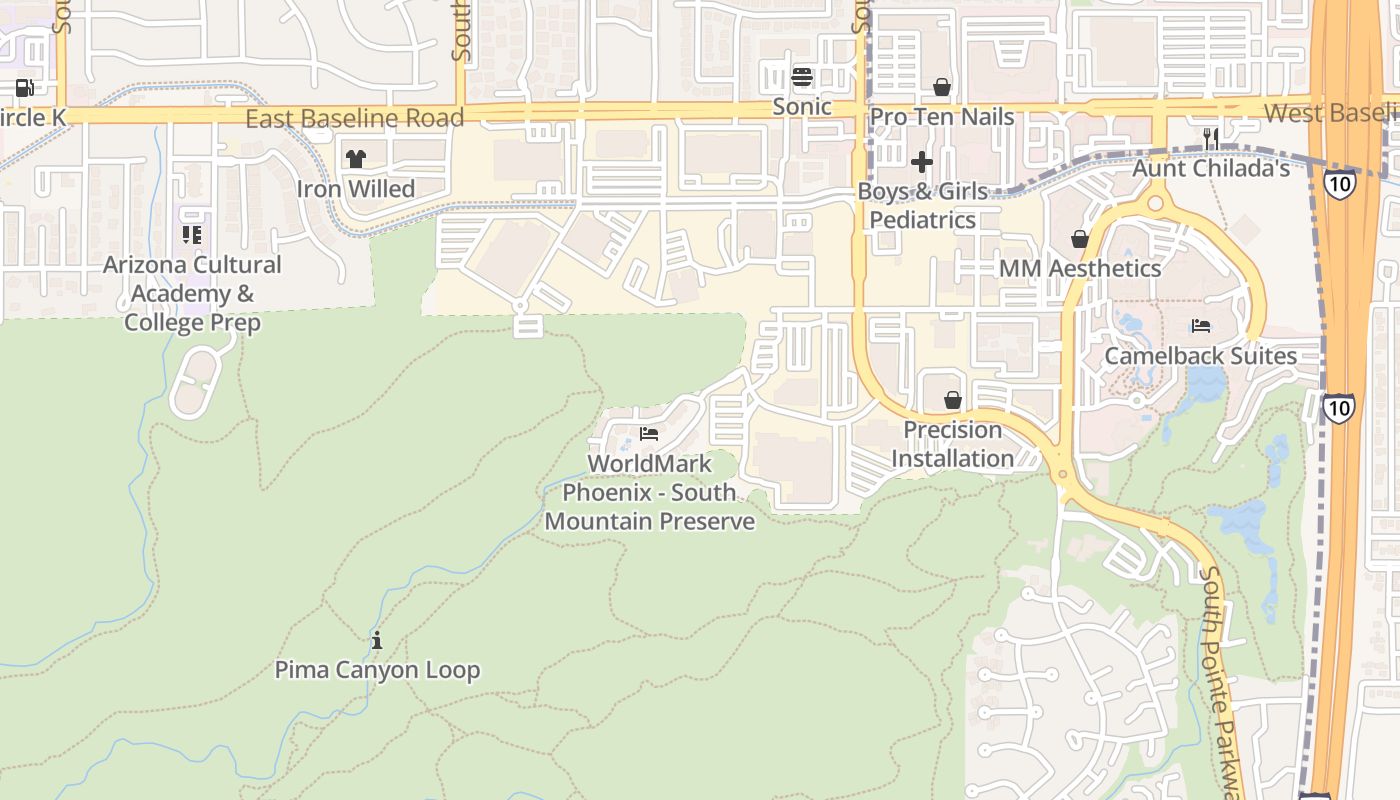
Task: Open the Iron Willed clothing store marker
Action: (x=356, y=159)
